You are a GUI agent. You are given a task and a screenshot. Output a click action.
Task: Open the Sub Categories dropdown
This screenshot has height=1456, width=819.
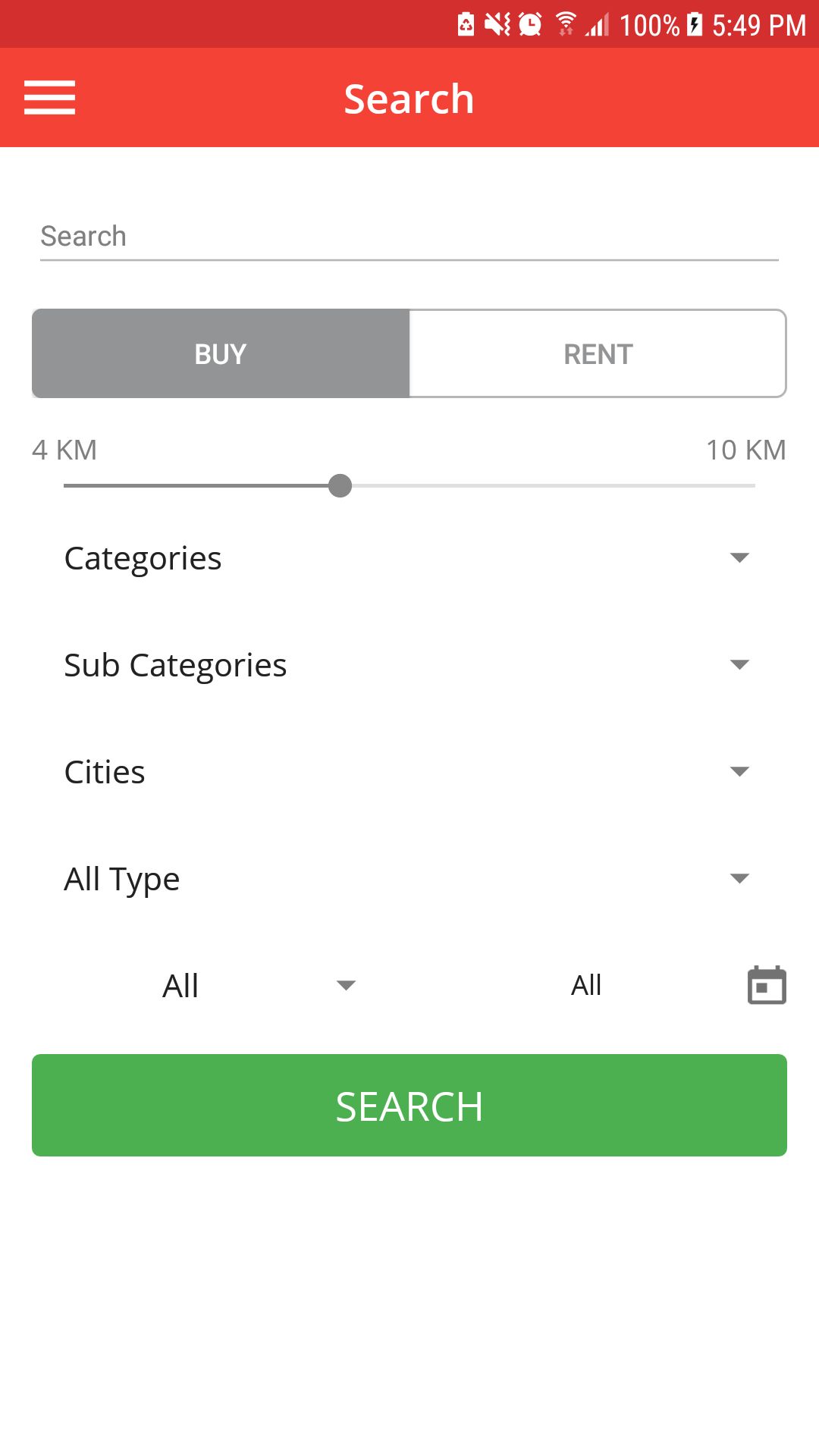tap(409, 665)
